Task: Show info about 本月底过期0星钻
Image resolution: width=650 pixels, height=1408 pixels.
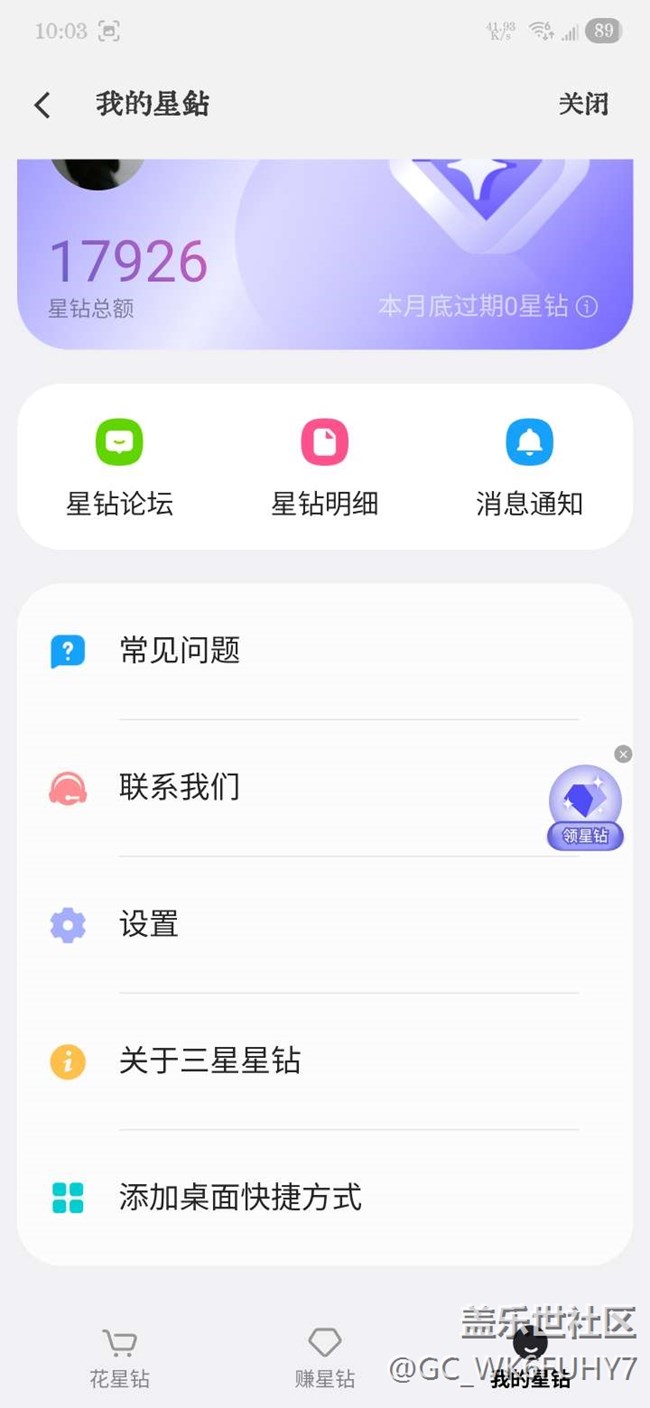Action: (588, 307)
